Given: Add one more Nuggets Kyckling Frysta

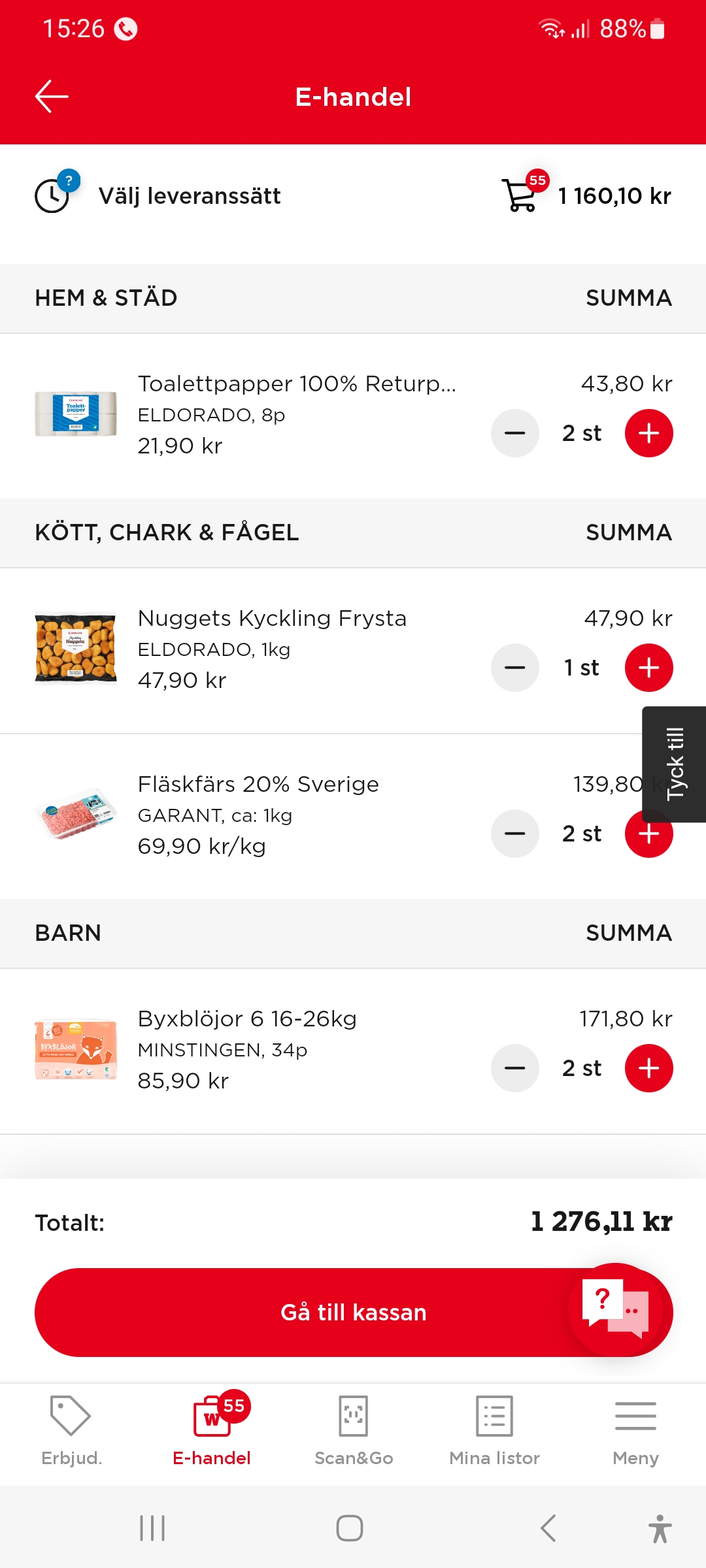Looking at the screenshot, I should [x=648, y=668].
